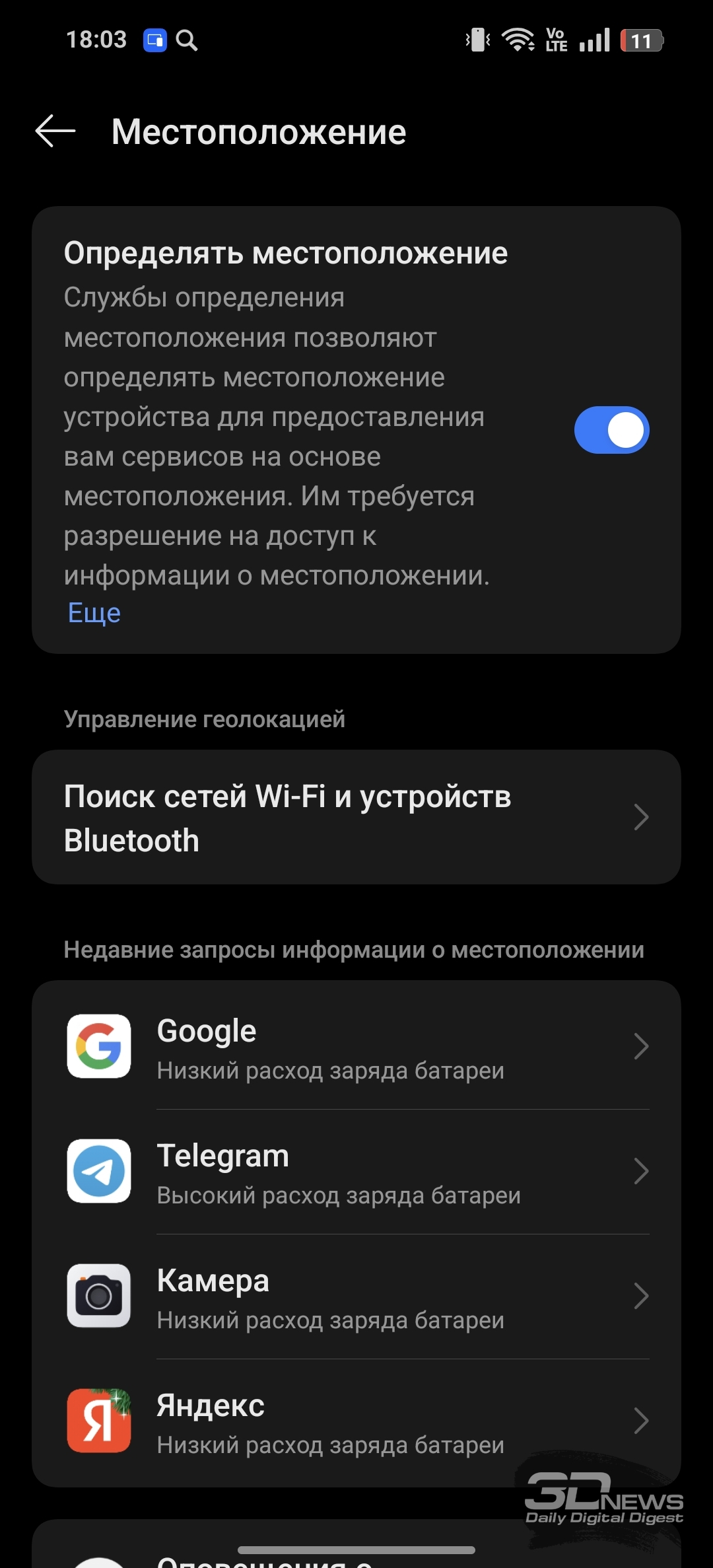The image size is (713, 1568).
Task: Open Поиск сетей Wi-Fi и устройств Bluetooth
Action: [356, 817]
